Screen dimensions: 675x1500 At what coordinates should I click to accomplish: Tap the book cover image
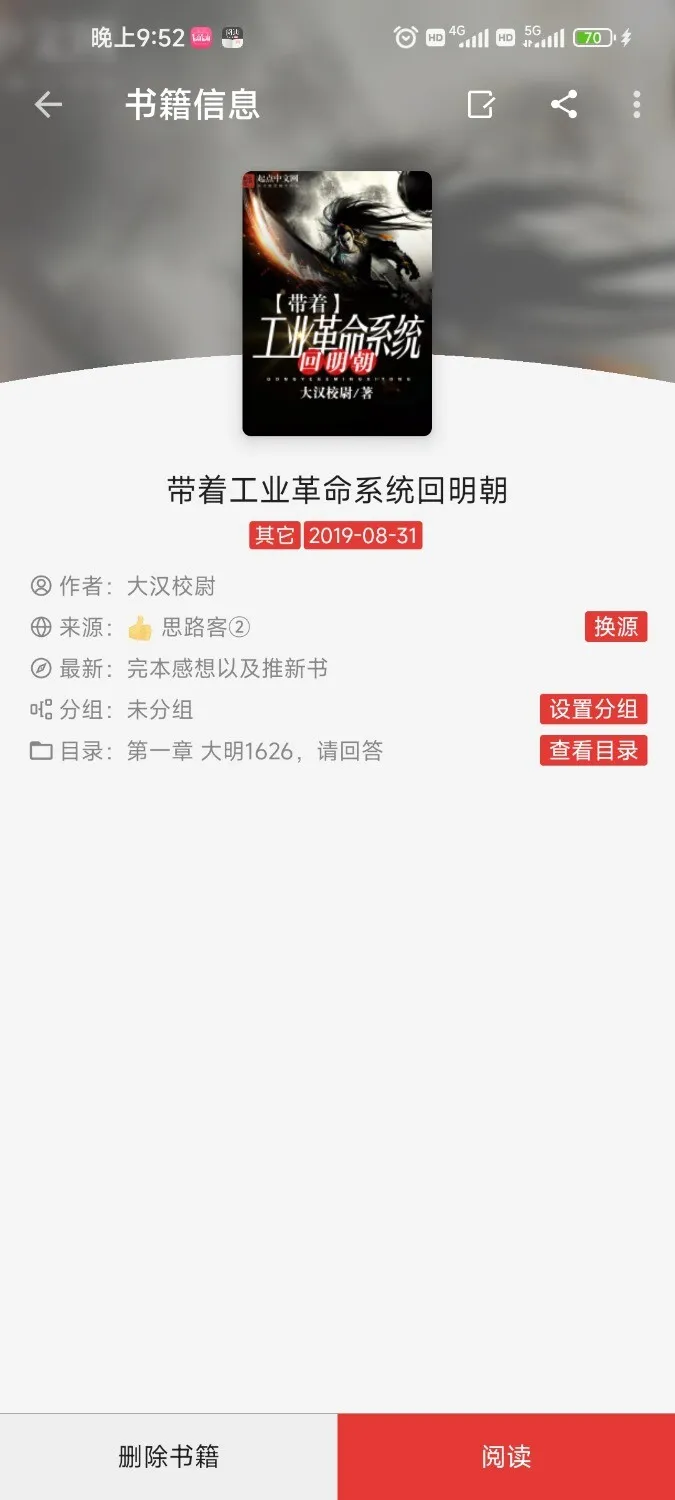[337, 303]
